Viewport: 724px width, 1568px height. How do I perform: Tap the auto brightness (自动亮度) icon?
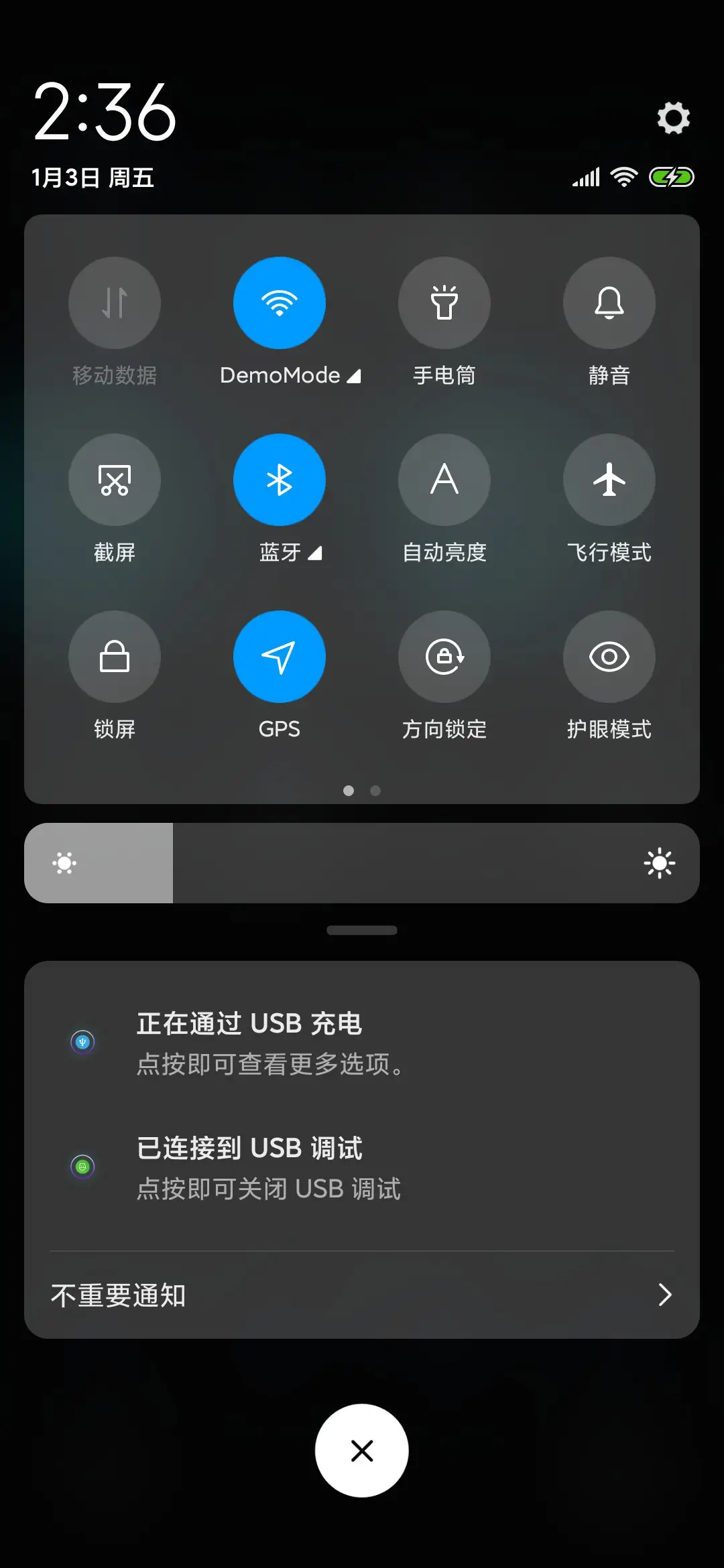[444, 480]
